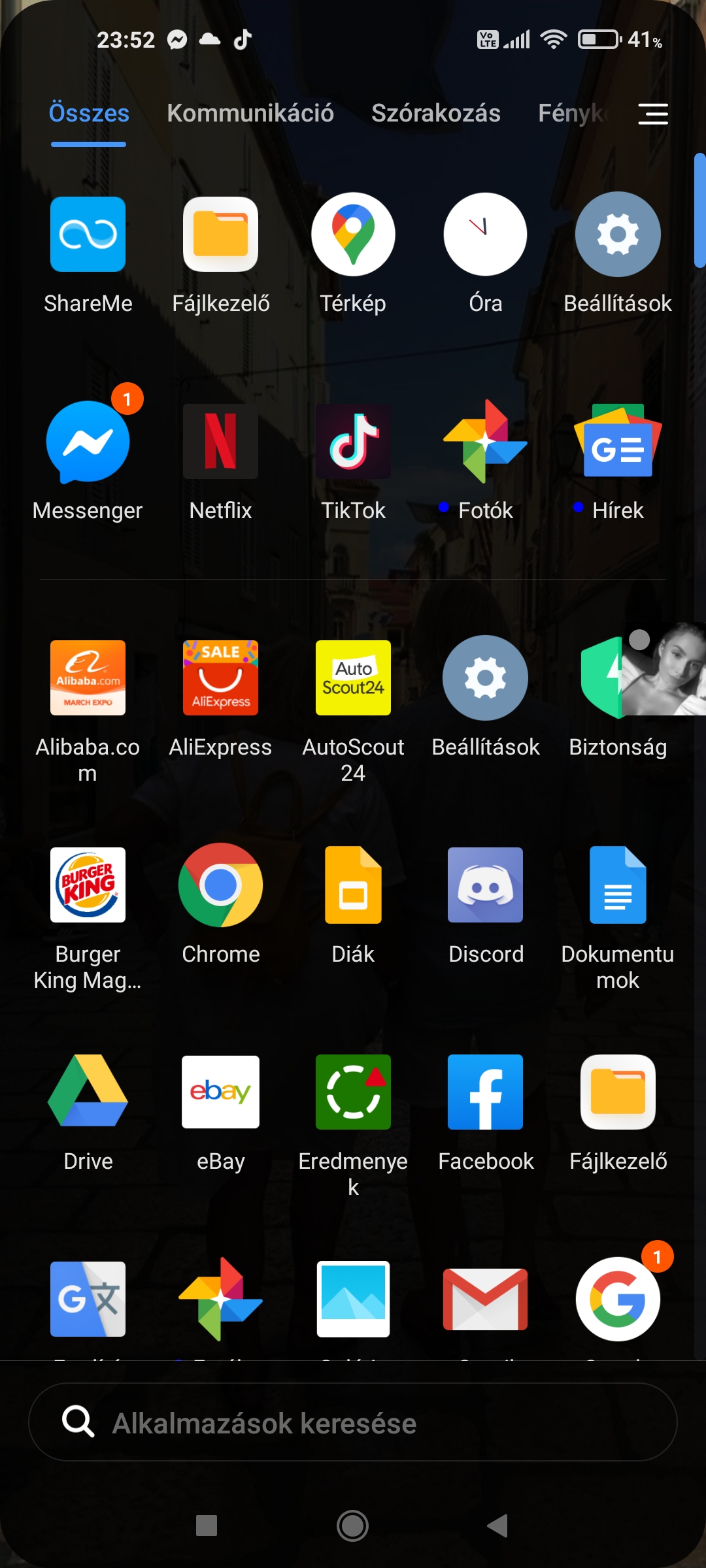Screen dimensions: 706x1568
Task: Tap the Alkalmazások keresése search field
Action: click(353, 1422)
